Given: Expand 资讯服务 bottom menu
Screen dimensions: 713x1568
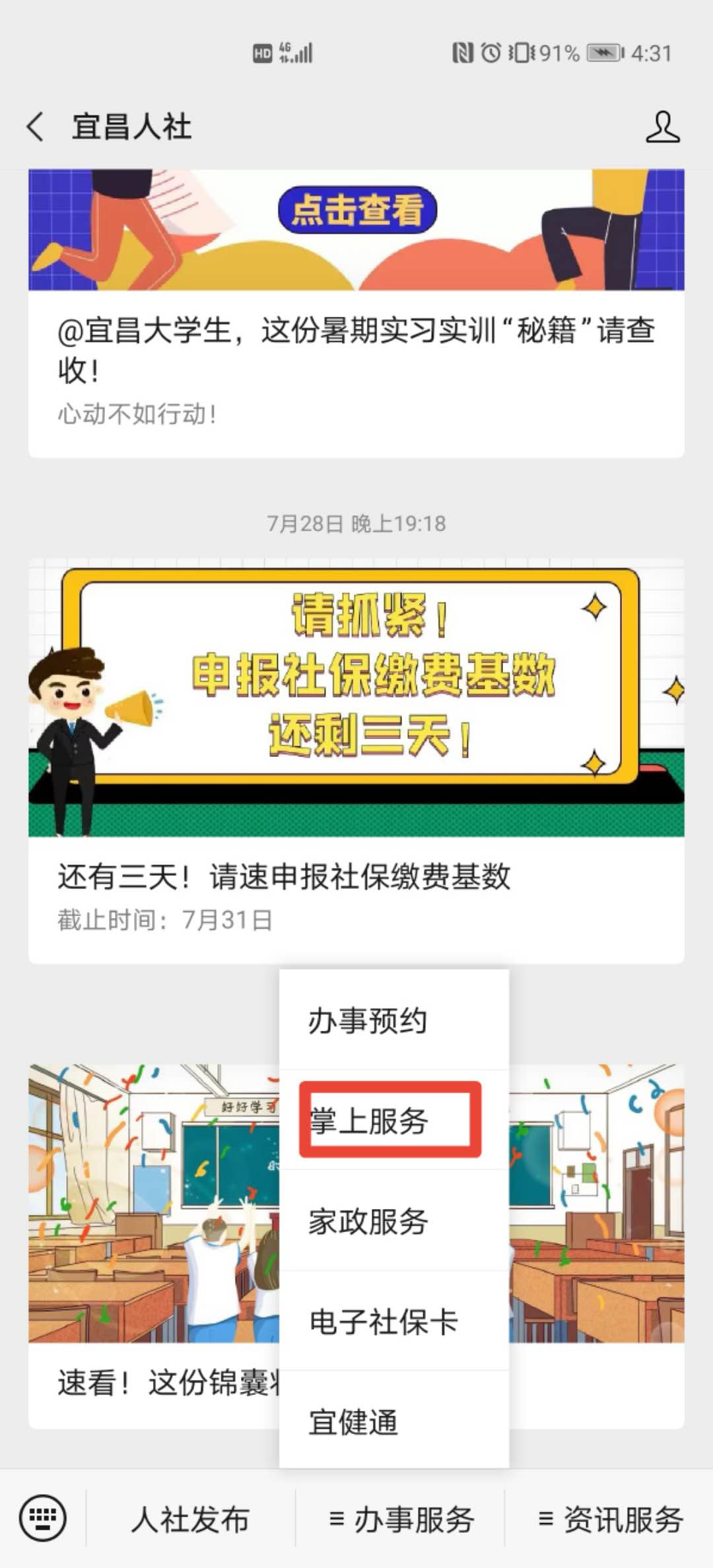Looking at the screenshot, I should pos(610,1520).
